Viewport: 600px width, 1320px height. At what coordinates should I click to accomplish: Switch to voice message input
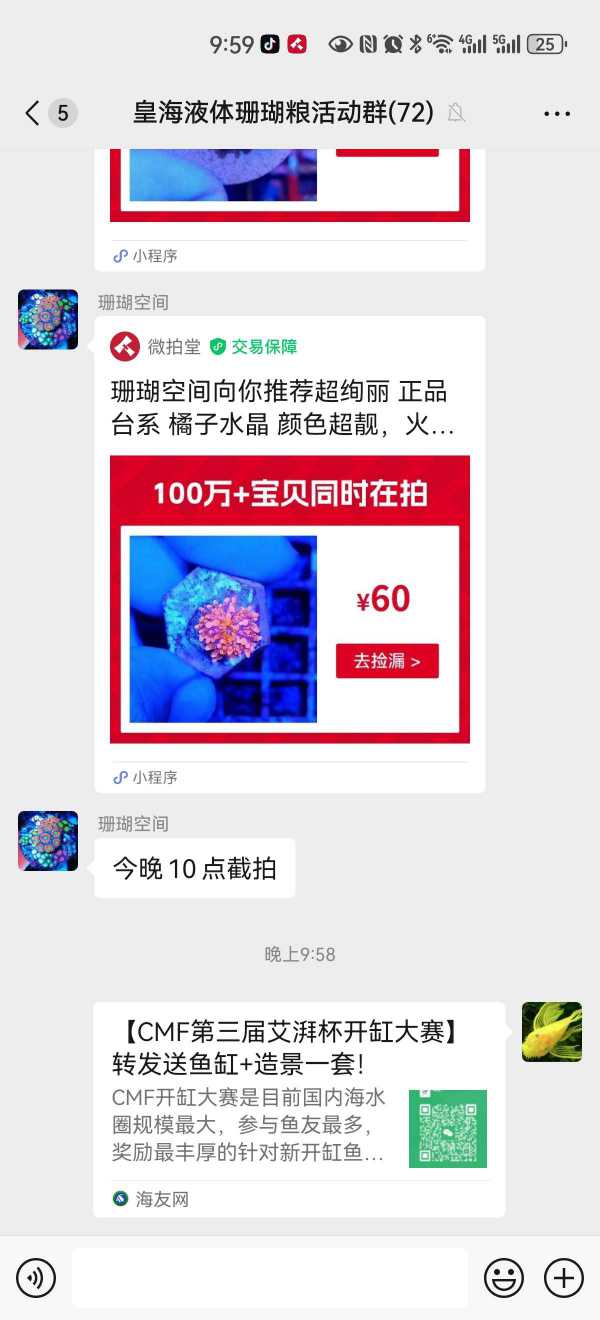[x=36, y=1277]
